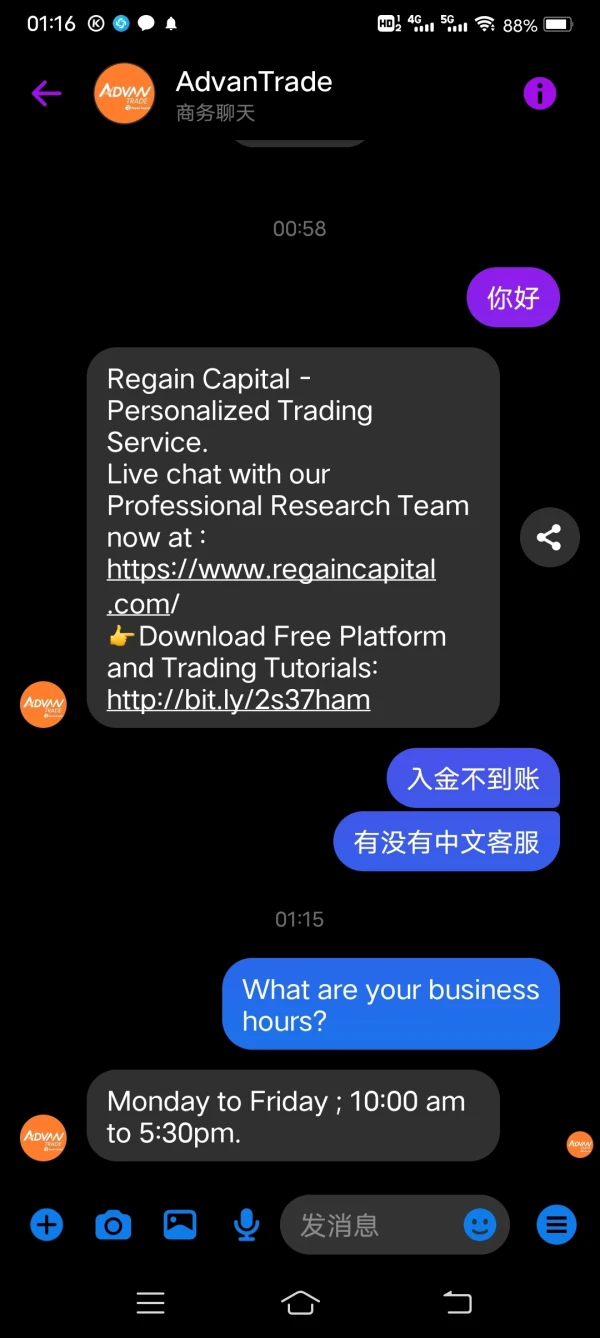Open the camera to take photo

(113, 1224)
